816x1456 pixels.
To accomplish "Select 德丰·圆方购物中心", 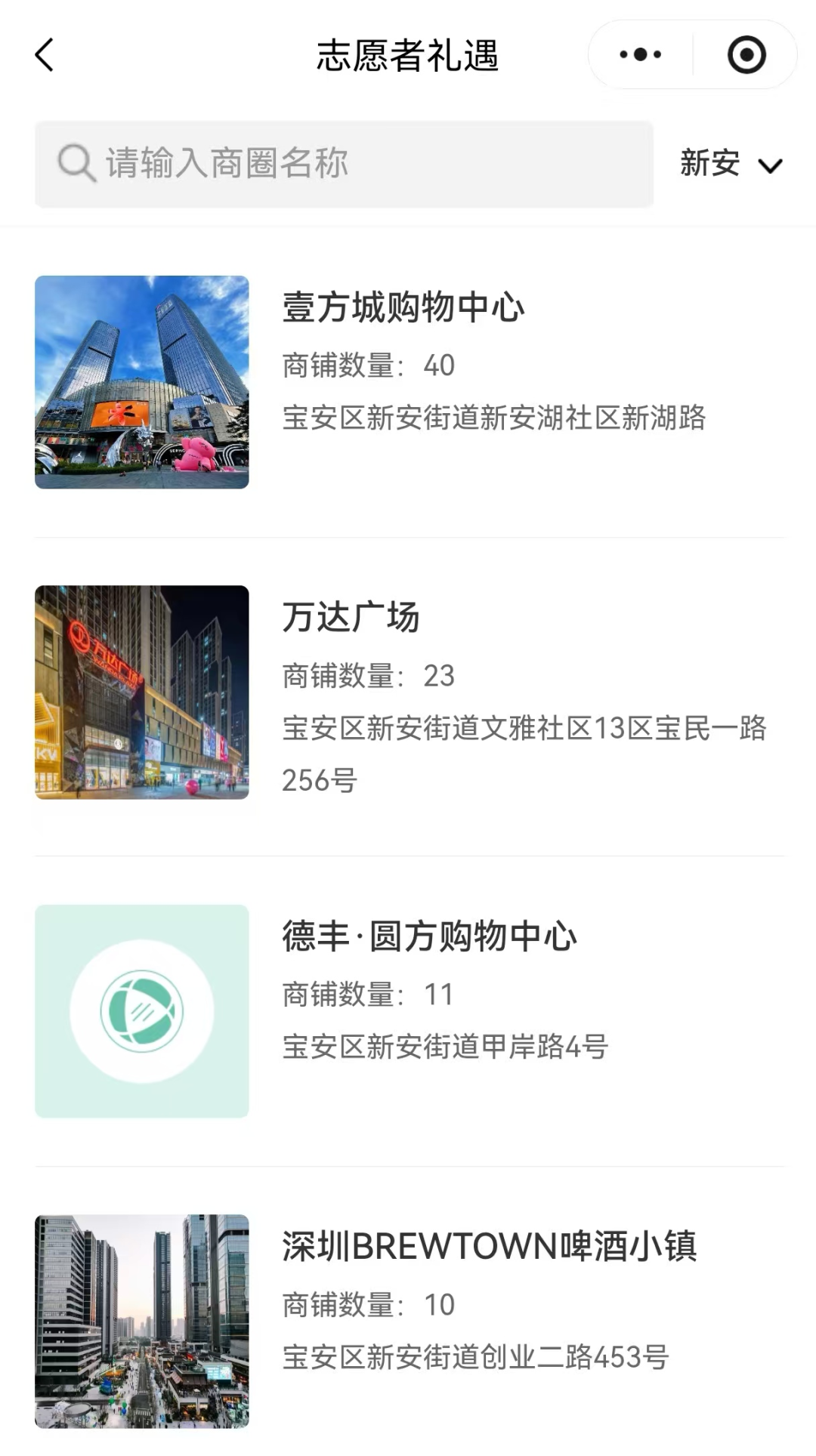I will click(429, 937).
